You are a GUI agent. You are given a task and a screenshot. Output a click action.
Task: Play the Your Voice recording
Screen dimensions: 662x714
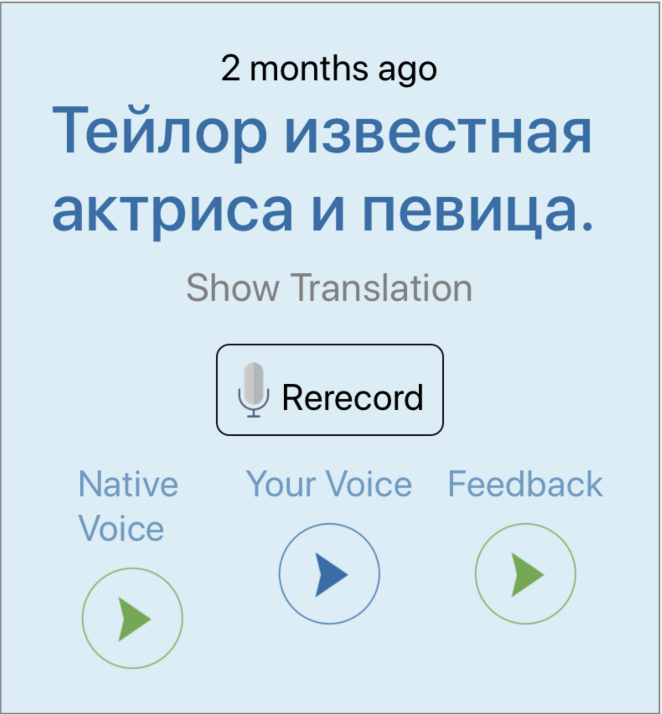point(329,574)
